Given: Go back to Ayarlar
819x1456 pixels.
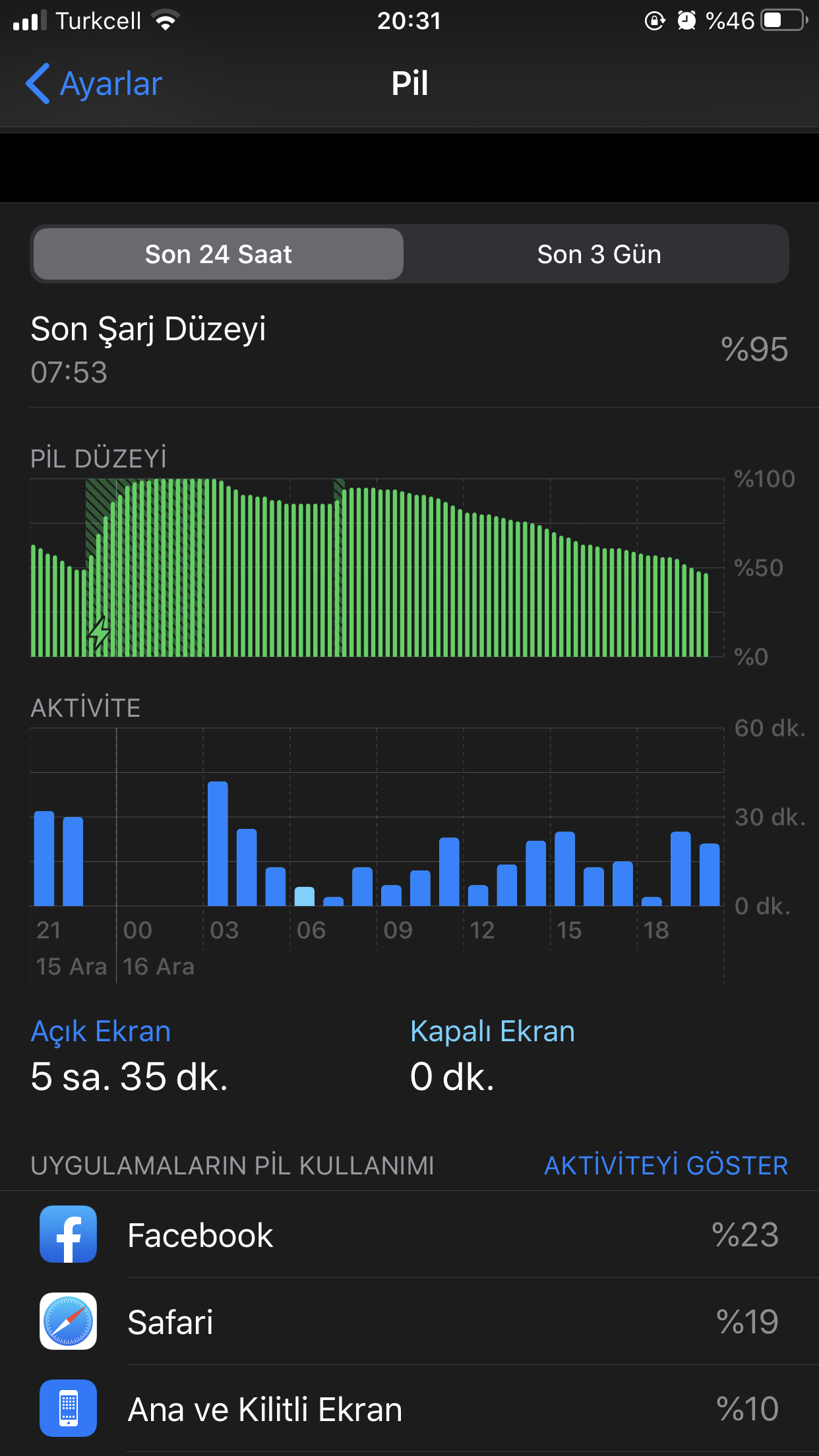Looking at the screenshot, I should tap(94, 84).
